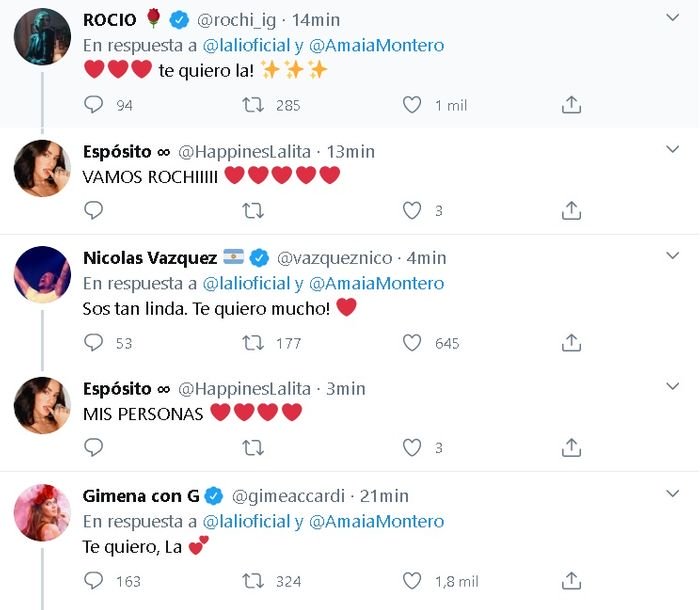This screenshot has height=610, width=700.
Task: Like Nicolas Vazquez's tweet
Action: point(412,343)
